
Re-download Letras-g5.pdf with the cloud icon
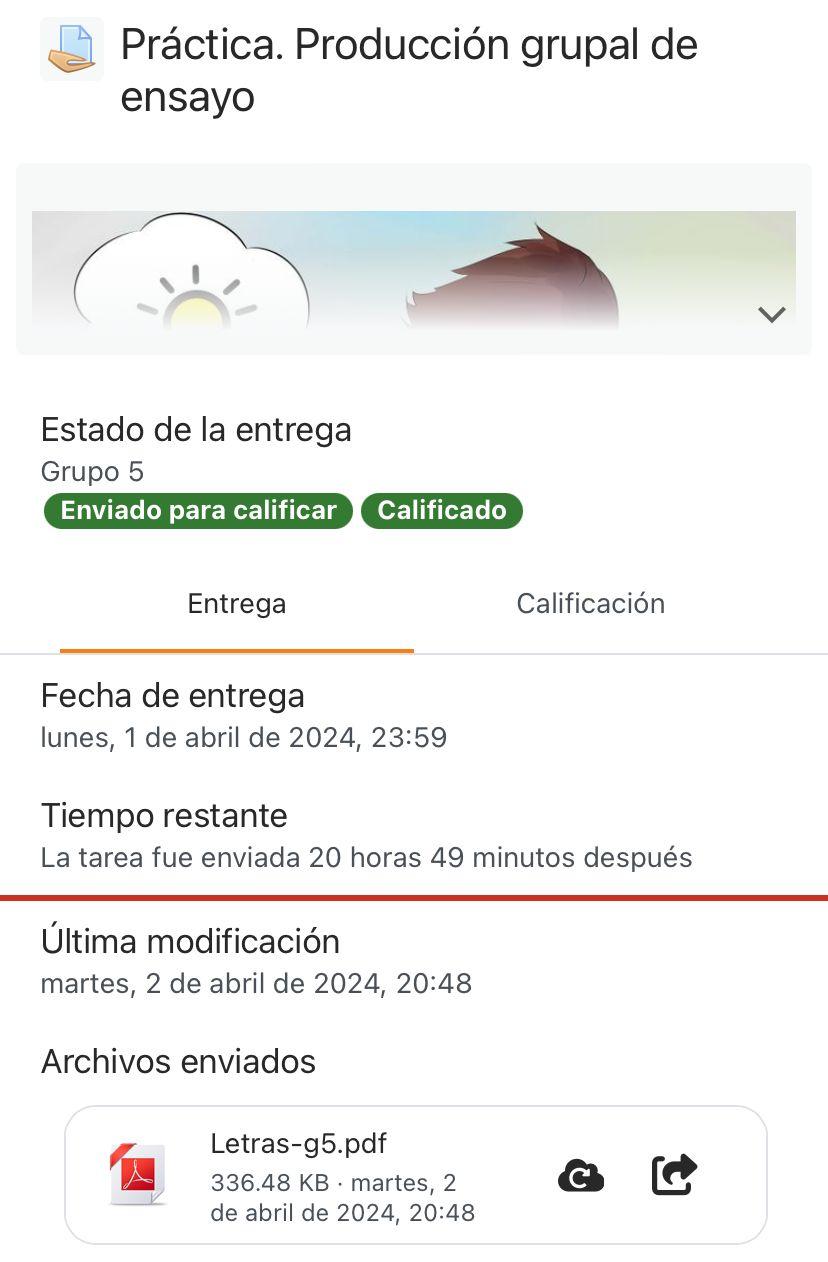[x=580, y=1176]
